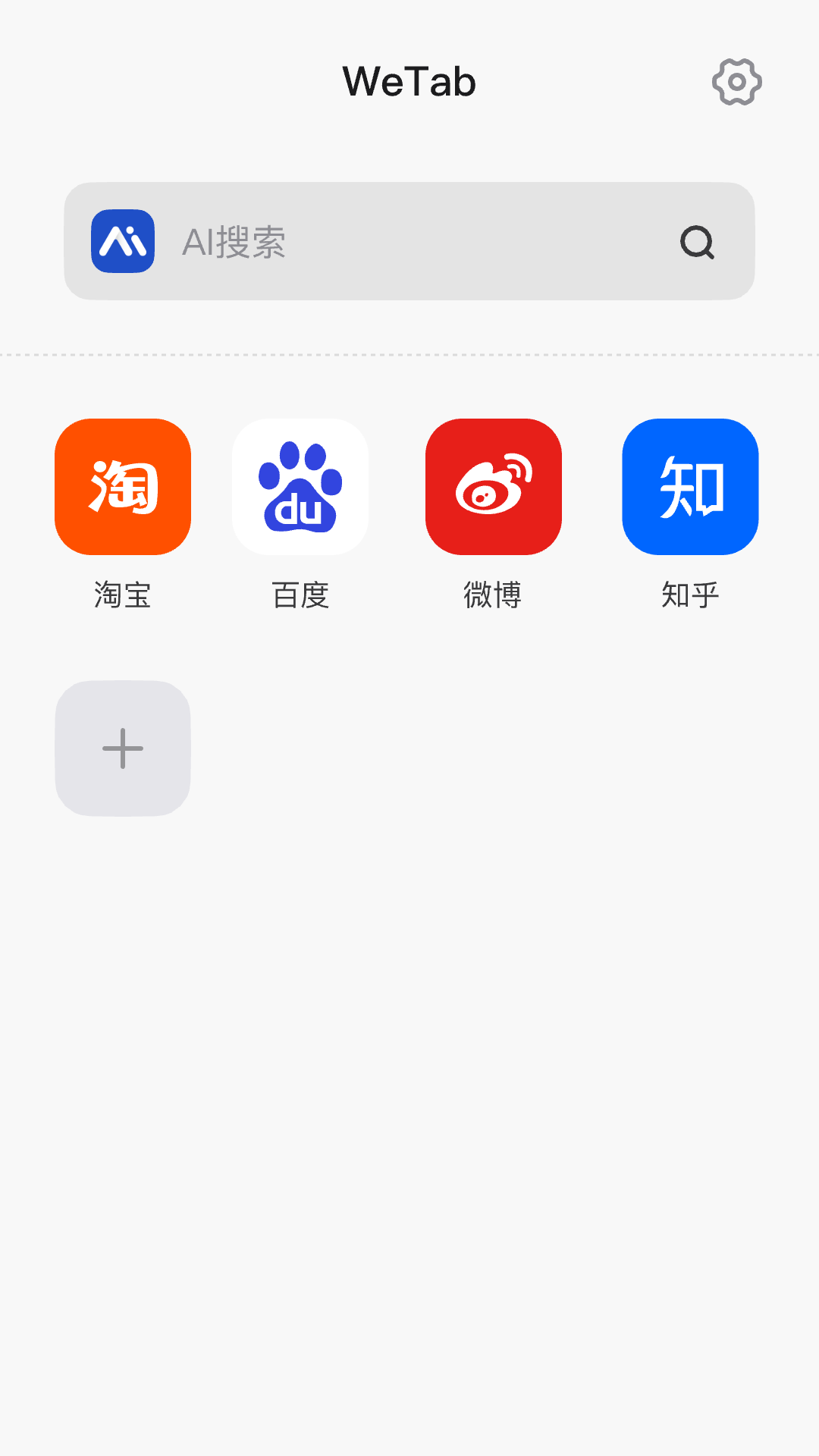Open the settings gear icon
This screenshot has height=1456, width=819.
(x=736, y=82)
